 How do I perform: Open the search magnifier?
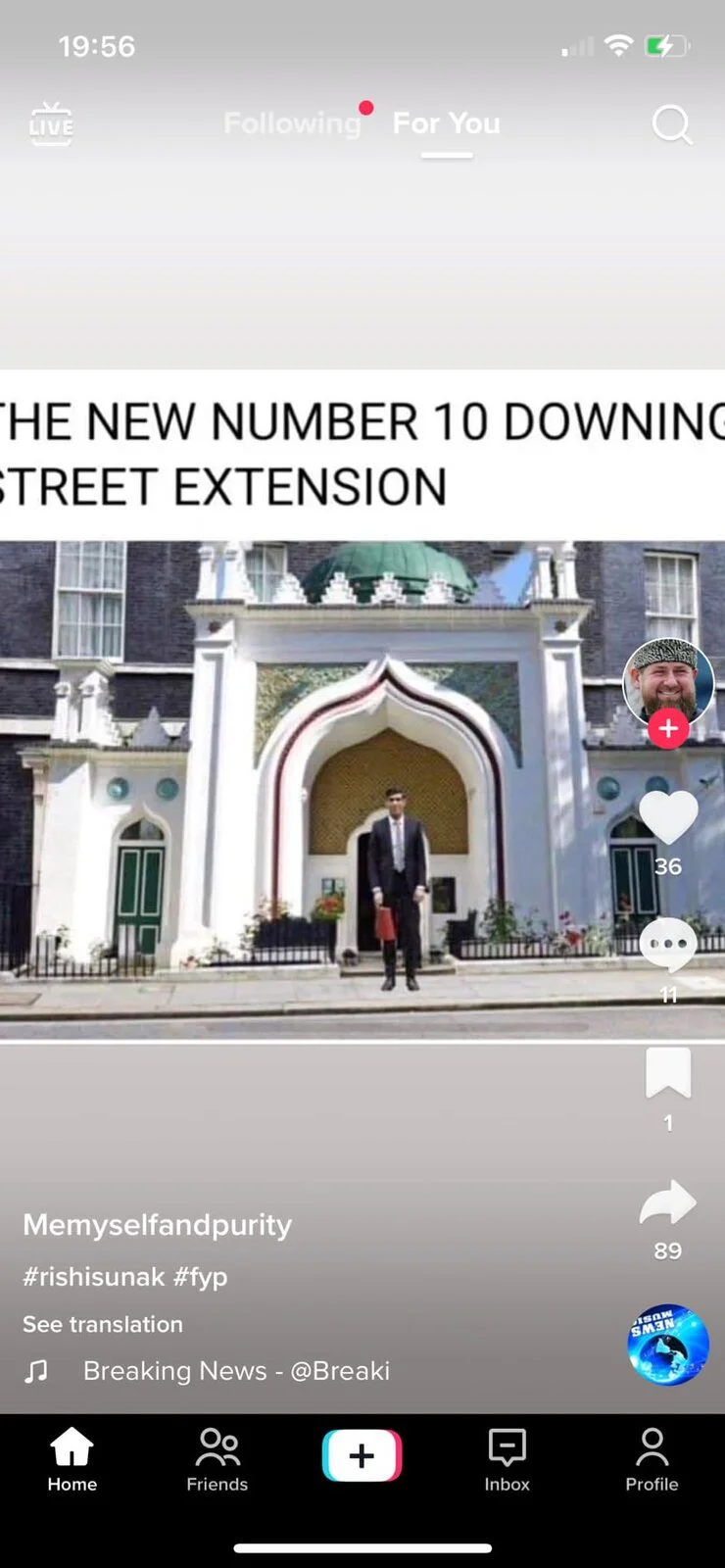(671, 124)
